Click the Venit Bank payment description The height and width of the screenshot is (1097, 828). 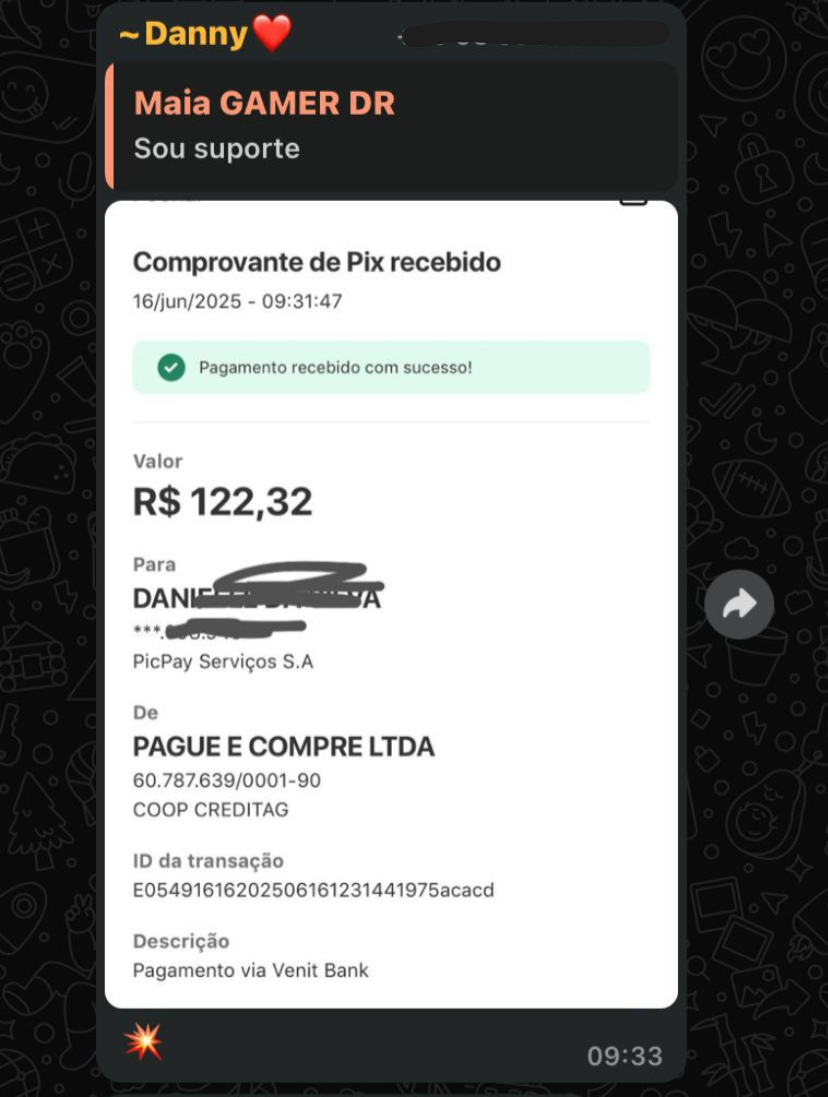pos(250,970)
